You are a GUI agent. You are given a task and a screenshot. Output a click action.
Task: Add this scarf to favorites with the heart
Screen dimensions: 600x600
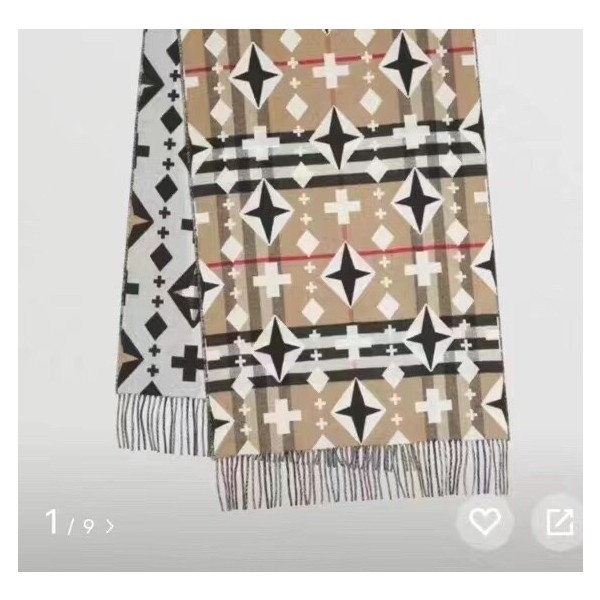[x=485, y=522]
